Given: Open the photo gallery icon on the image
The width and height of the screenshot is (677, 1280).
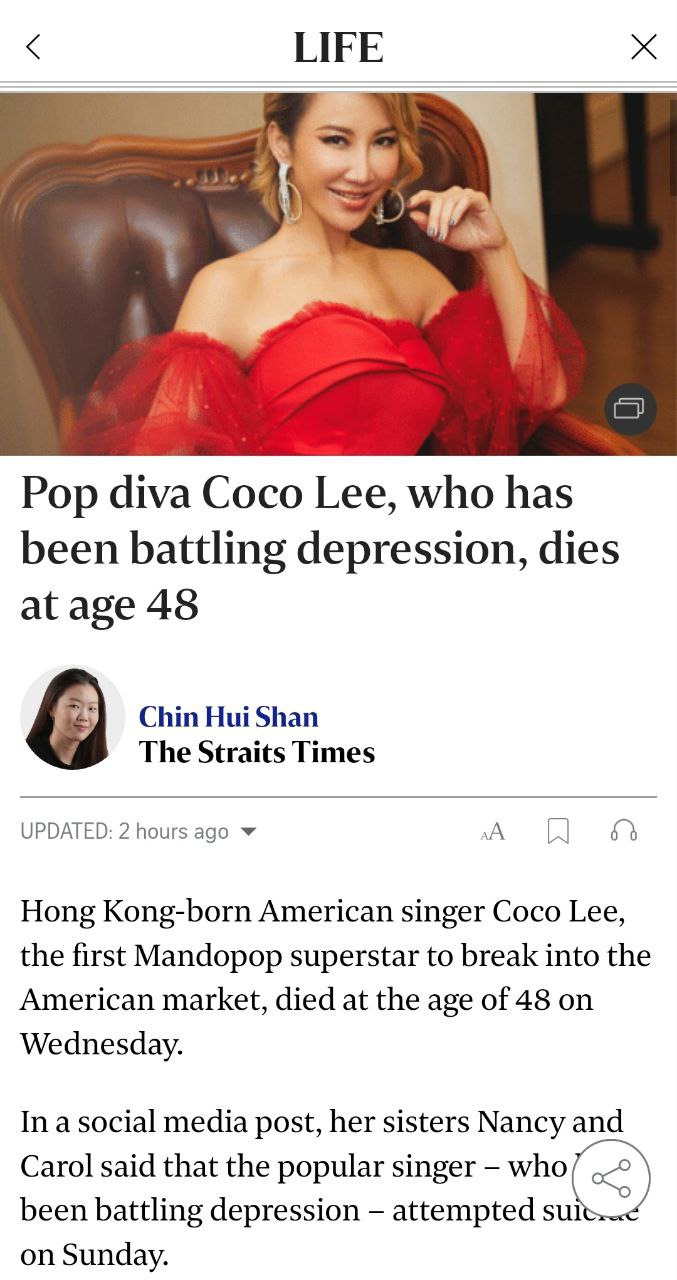Looking at the screenshot, I should 630,408.
